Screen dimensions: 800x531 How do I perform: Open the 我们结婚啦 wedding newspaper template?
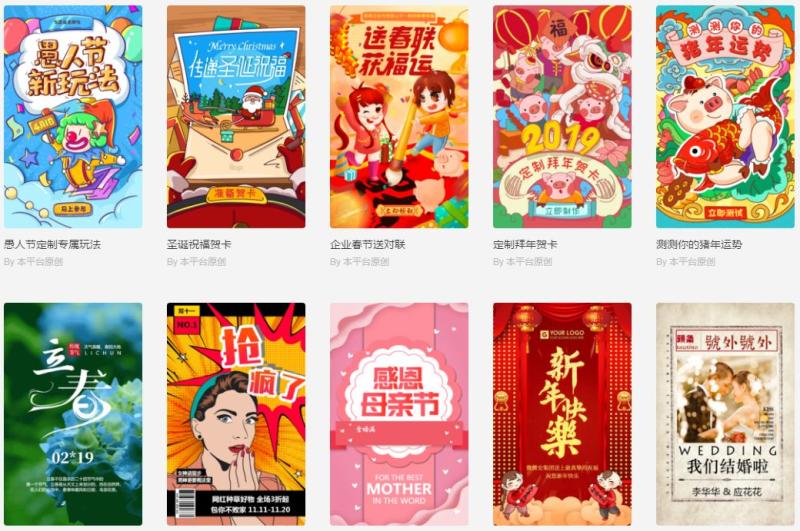[x=725, y=414]
